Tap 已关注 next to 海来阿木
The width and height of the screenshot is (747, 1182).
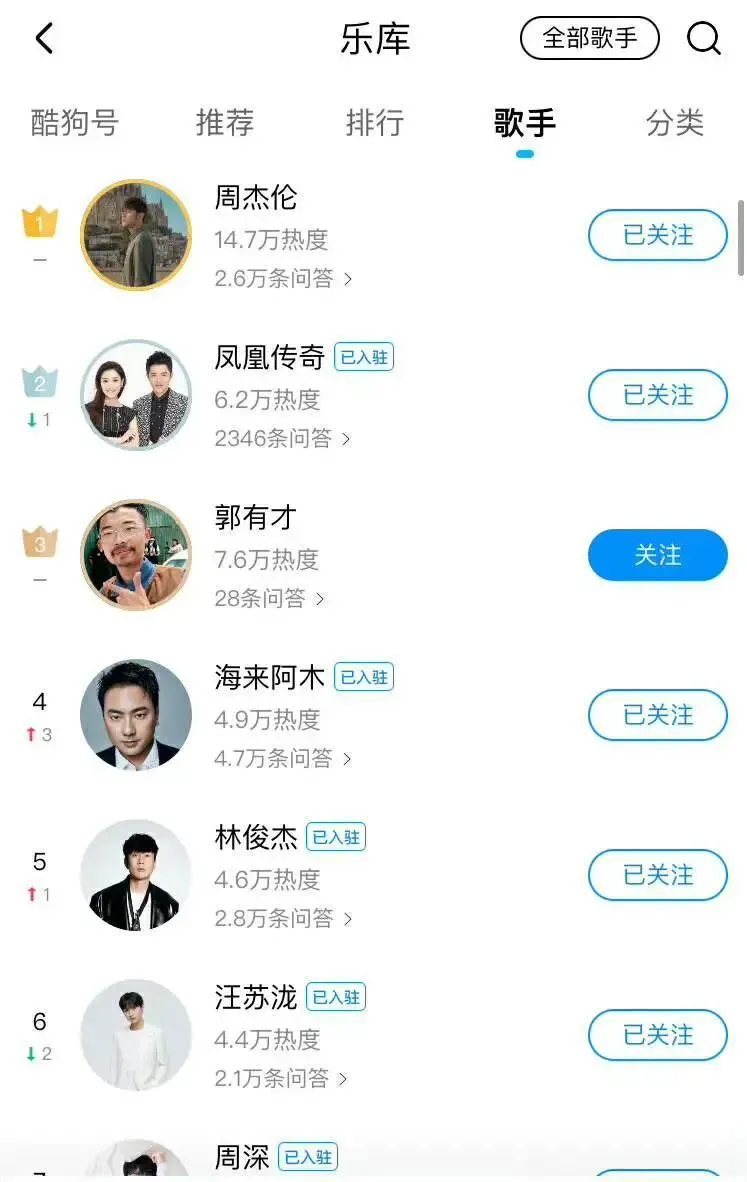(x=657, y=715)
